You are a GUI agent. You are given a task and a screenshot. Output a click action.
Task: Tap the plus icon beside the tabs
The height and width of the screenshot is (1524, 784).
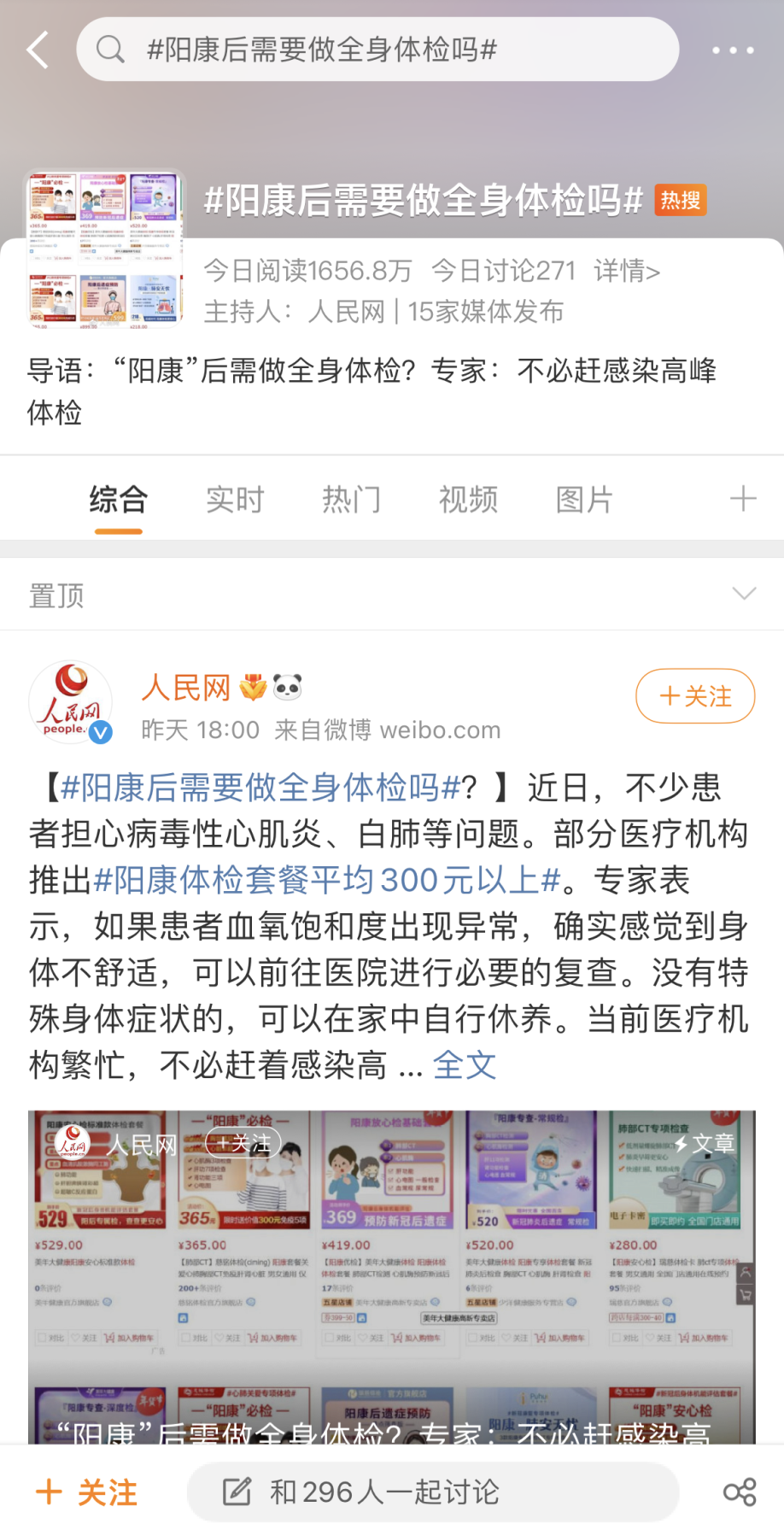(x=743, y=499)
